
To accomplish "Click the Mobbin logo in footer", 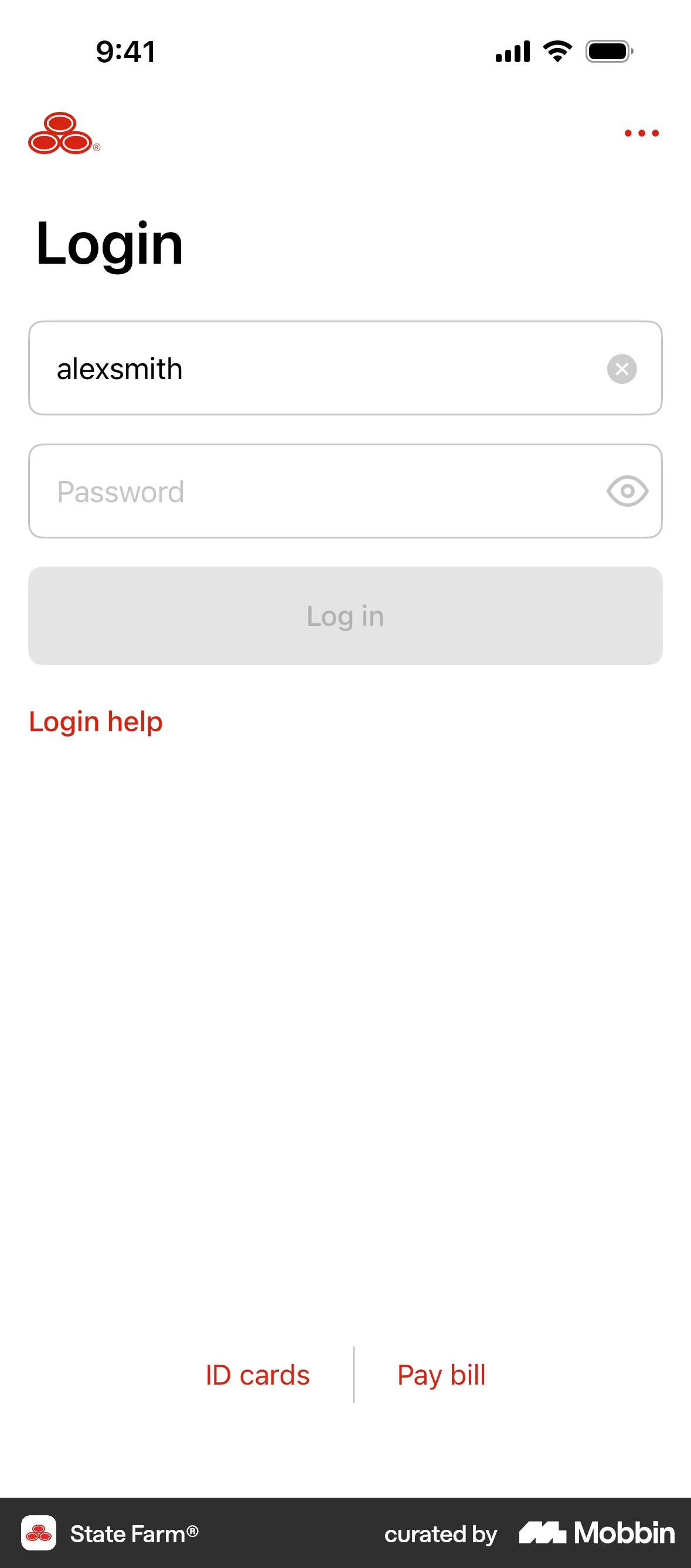I will (x=595, y=1534).
